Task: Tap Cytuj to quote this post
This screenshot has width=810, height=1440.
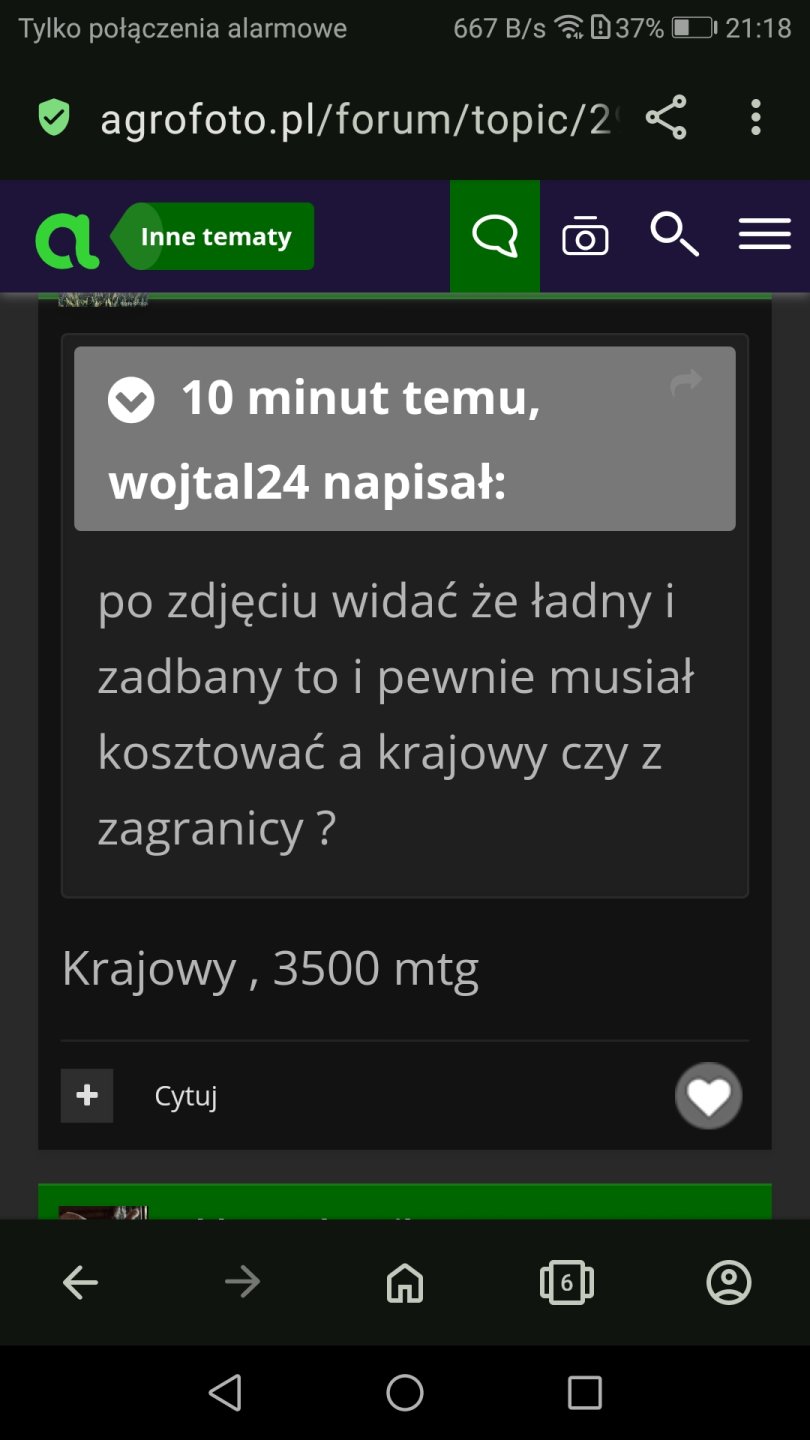Action: 186,1096
